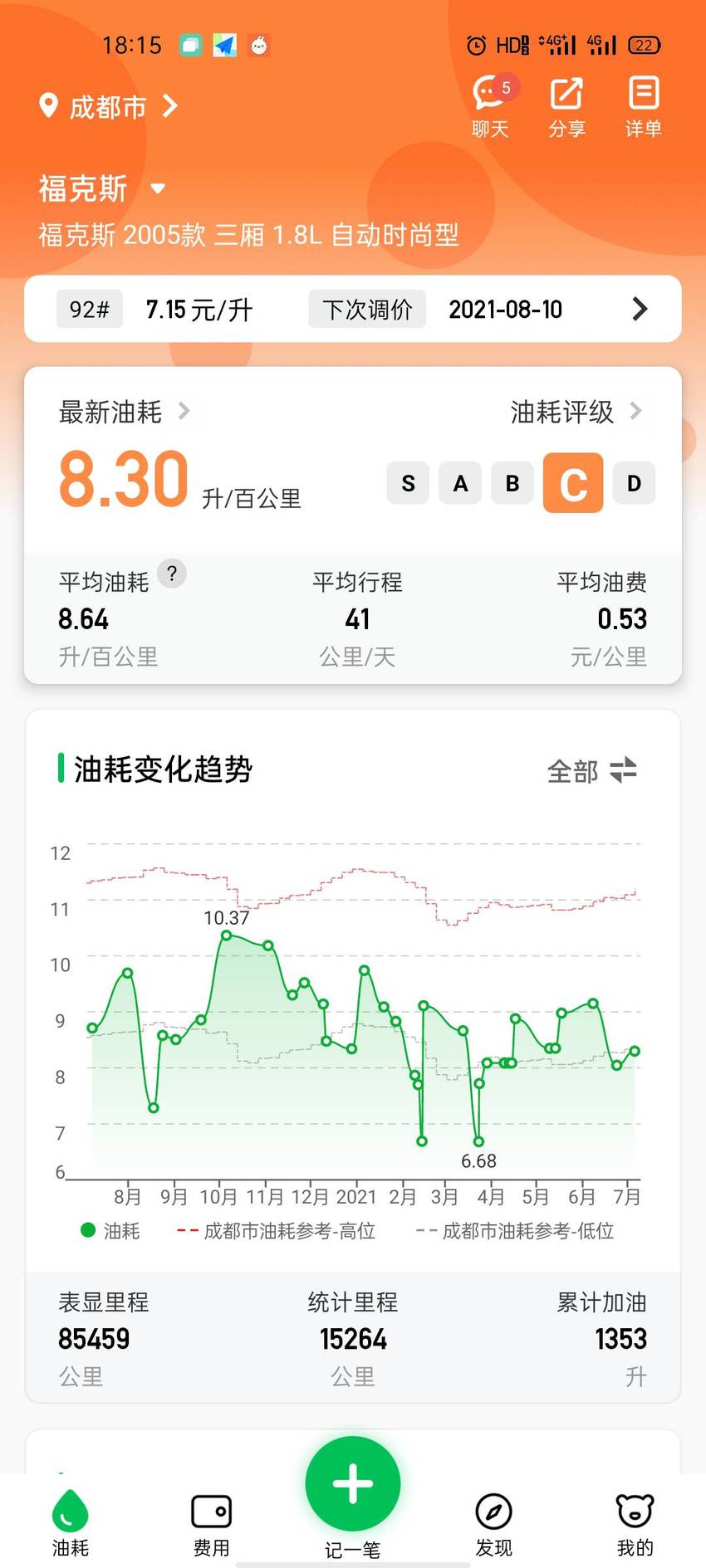The width and height of the screenshot is (706, 1568).
Task: Switch to the 我的 tab
Action: 635,1522
